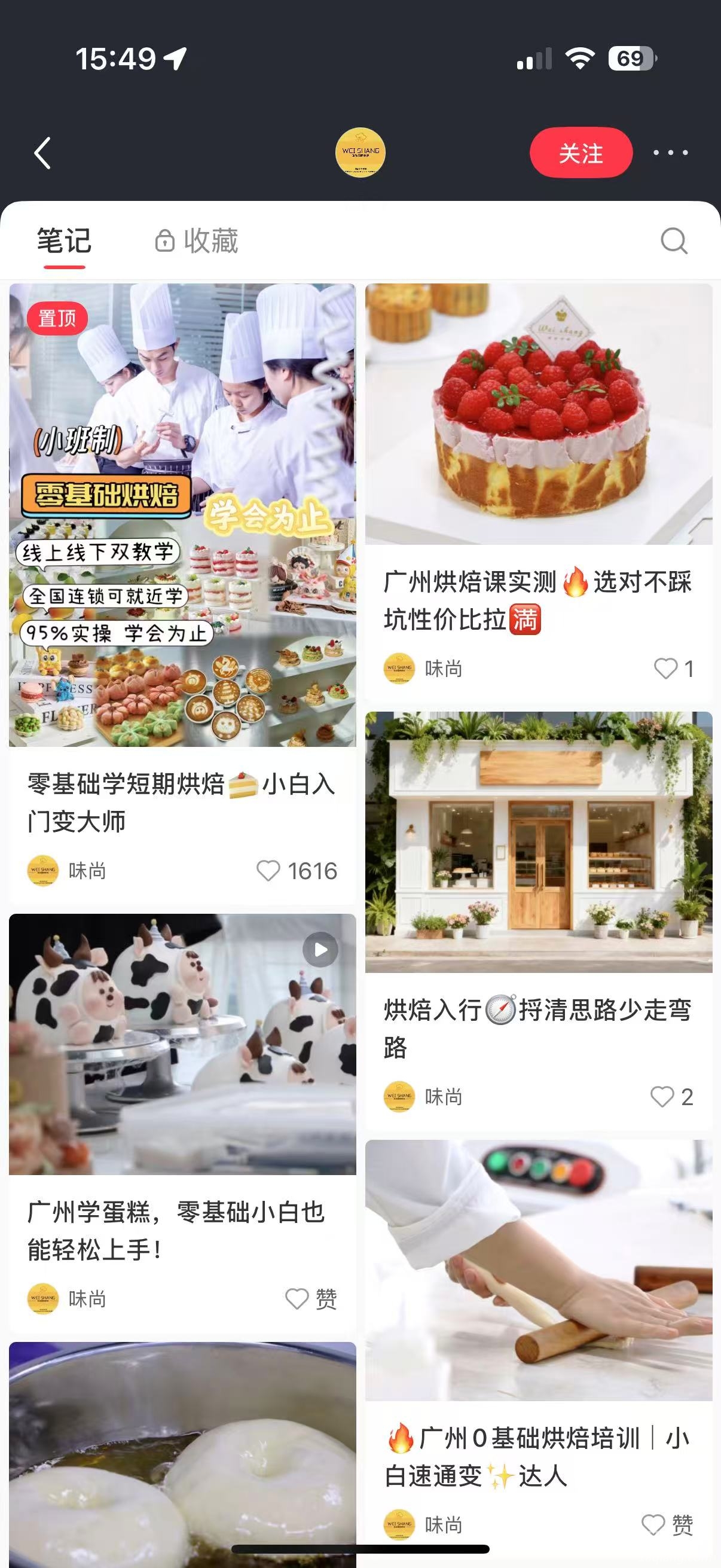
Task: Open the note 烘焙入行捋清思路少走弯路
Action: 539,842
